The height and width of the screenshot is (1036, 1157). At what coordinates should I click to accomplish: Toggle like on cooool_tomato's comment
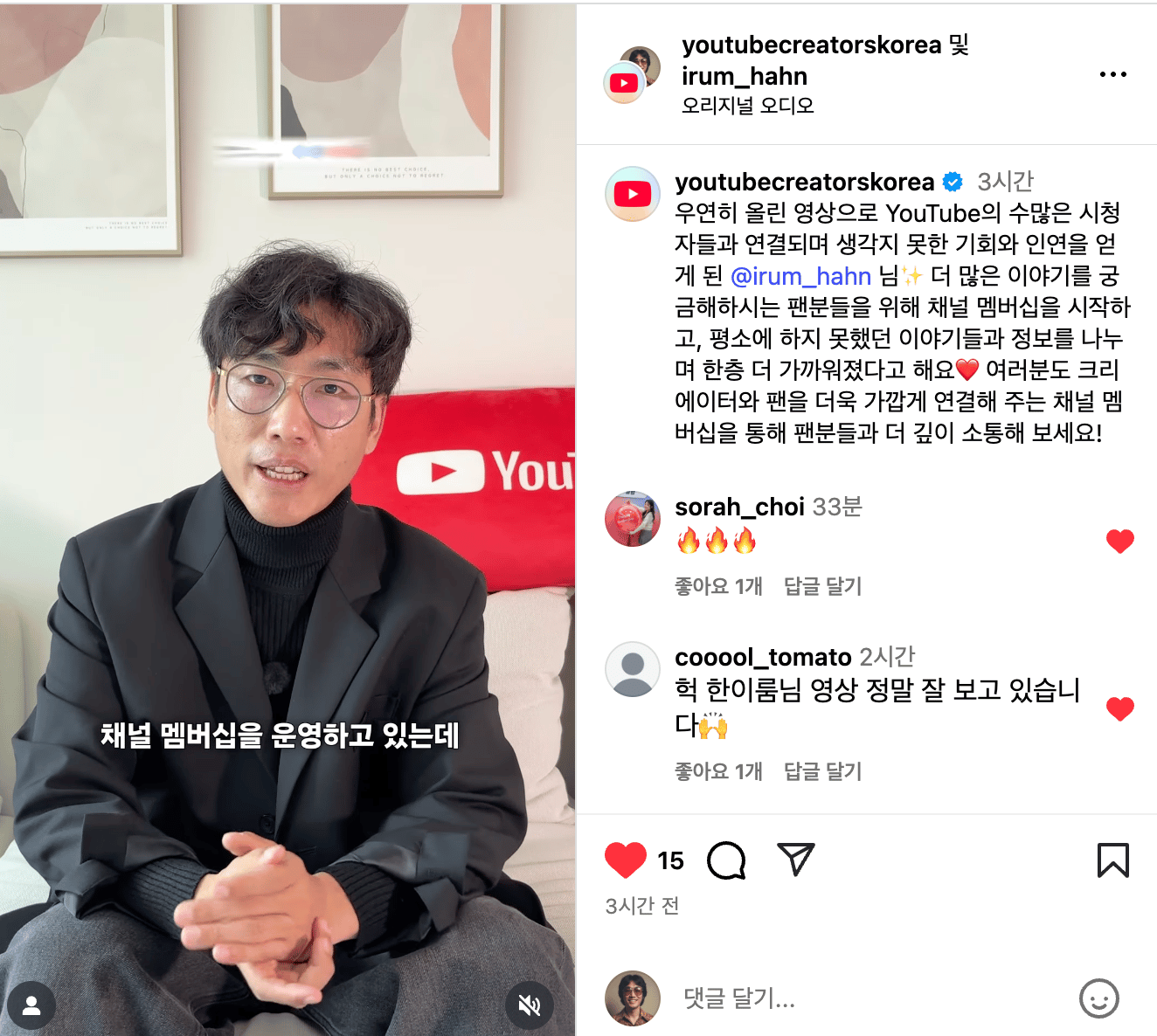coord(1119,708)
